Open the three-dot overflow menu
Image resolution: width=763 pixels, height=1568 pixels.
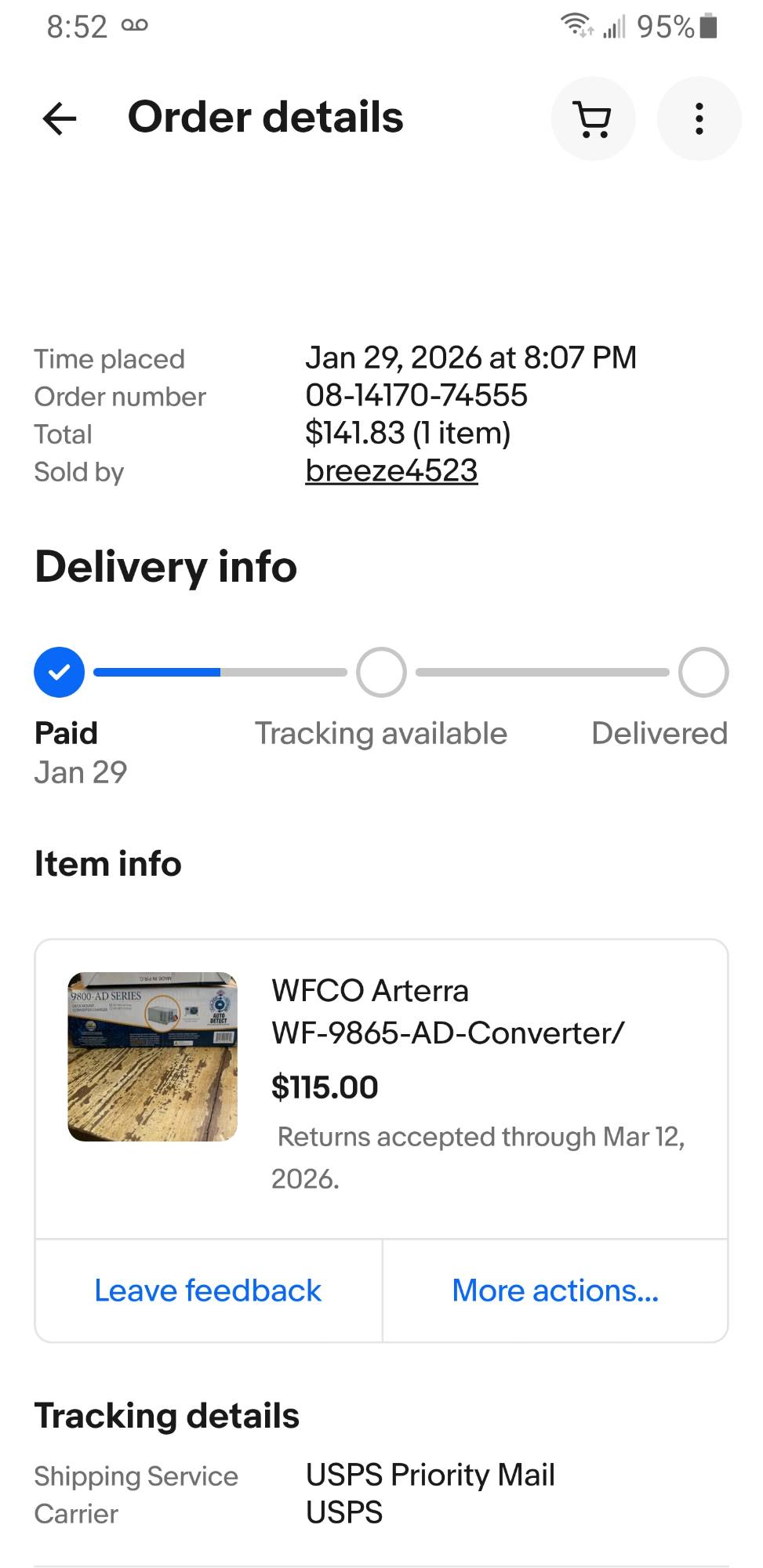click(x=699, y=119)
